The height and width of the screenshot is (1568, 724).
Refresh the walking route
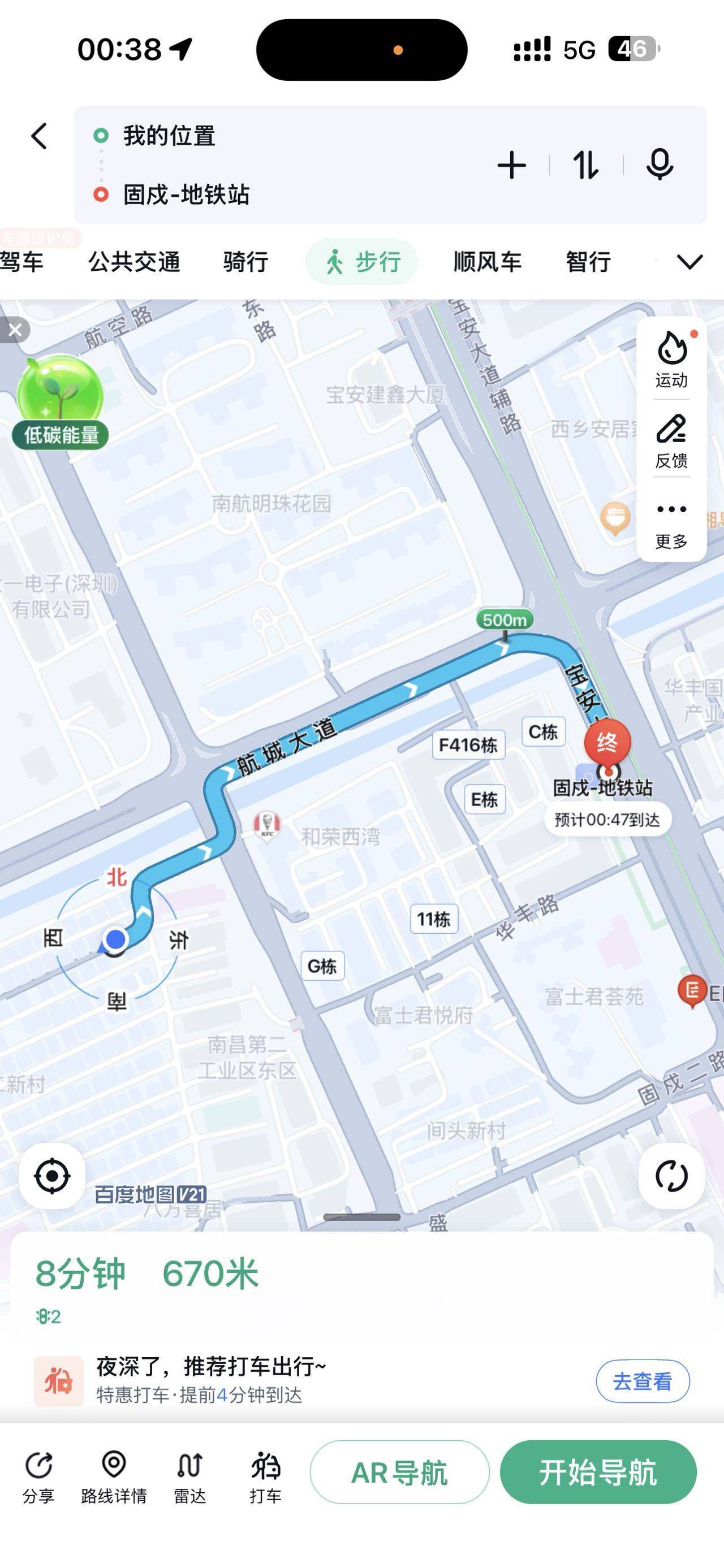point(671,1175)
